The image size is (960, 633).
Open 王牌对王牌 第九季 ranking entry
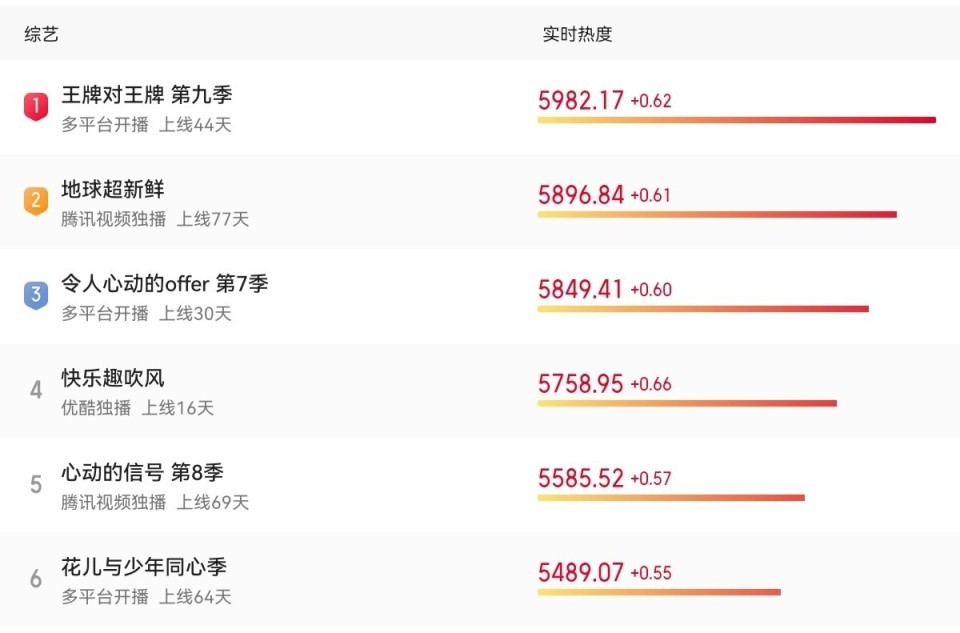tap(147, 95)
